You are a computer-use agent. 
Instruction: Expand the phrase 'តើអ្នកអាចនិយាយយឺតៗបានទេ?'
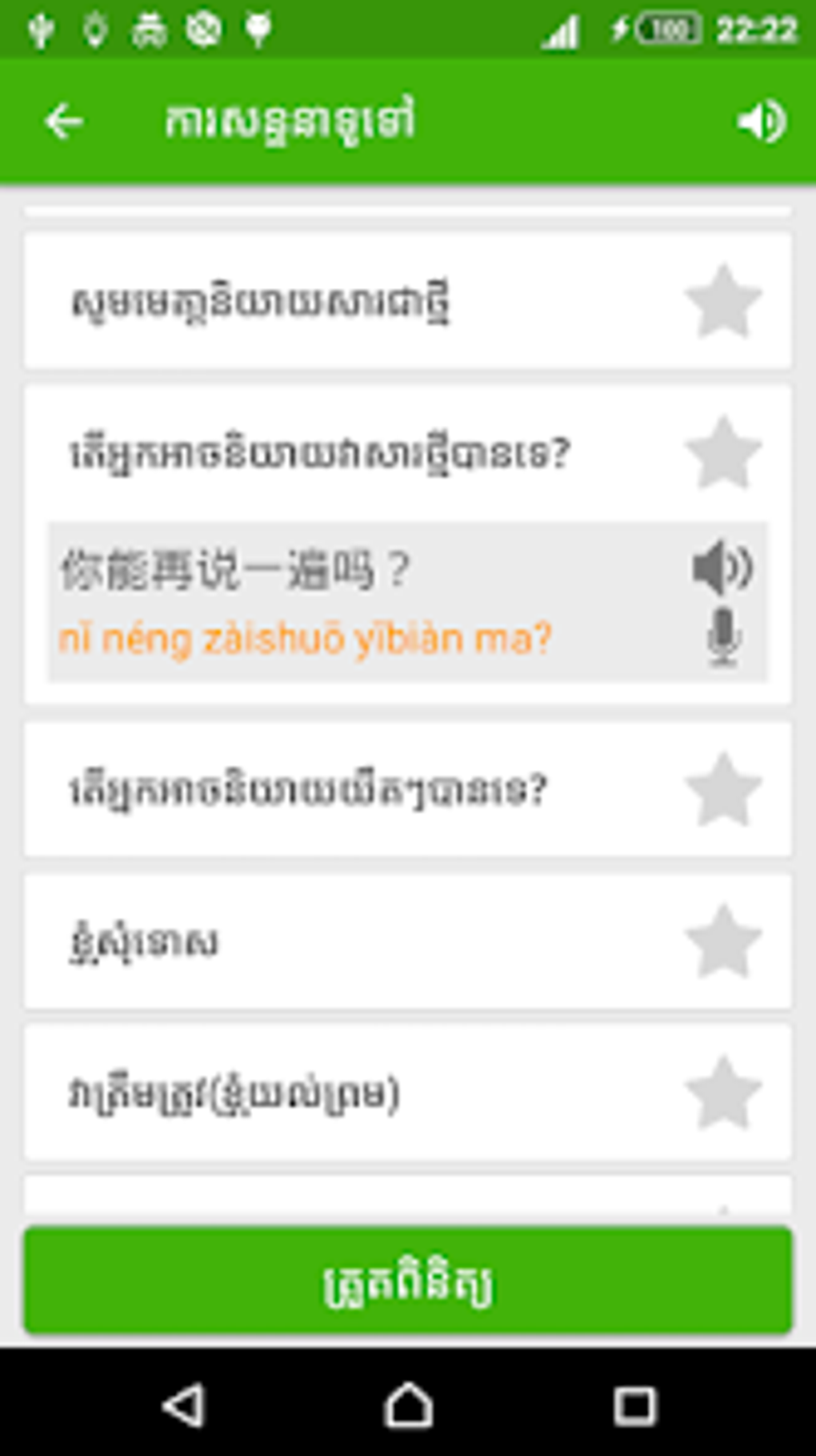click(x=320, y=790)
